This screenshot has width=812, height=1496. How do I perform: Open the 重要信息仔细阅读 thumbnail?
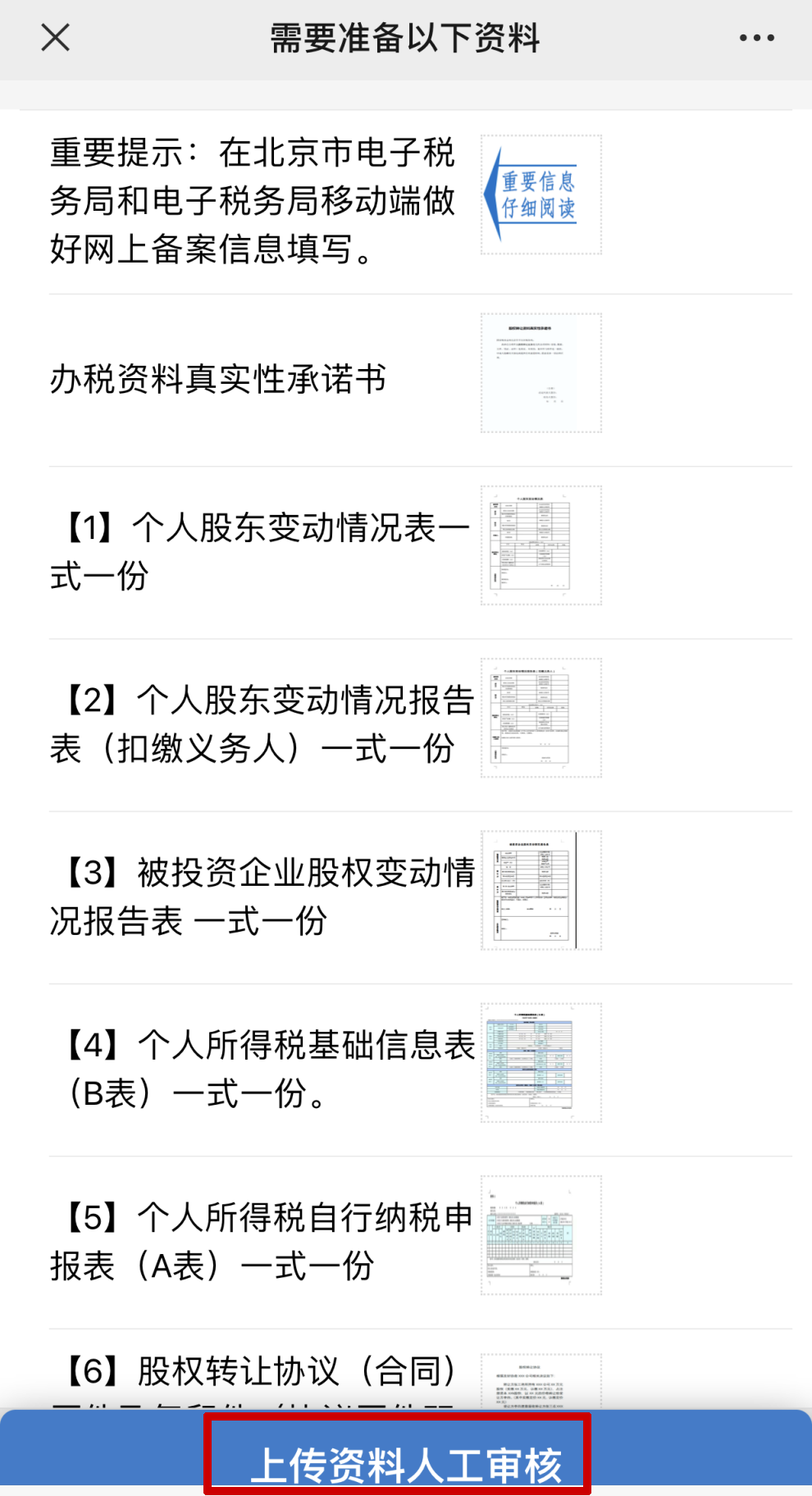tap(541, 195)
